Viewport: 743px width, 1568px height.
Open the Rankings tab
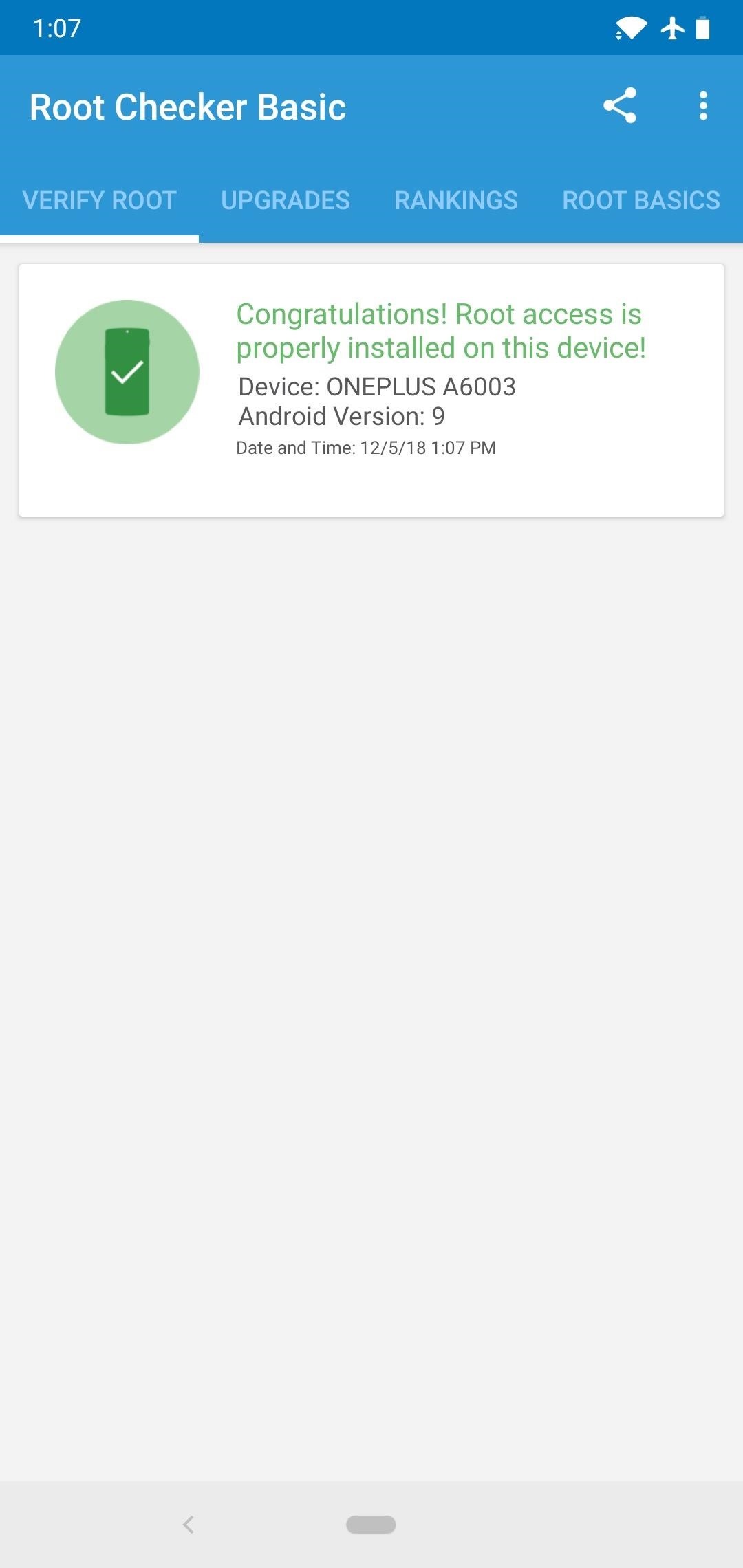coord(456,200)
